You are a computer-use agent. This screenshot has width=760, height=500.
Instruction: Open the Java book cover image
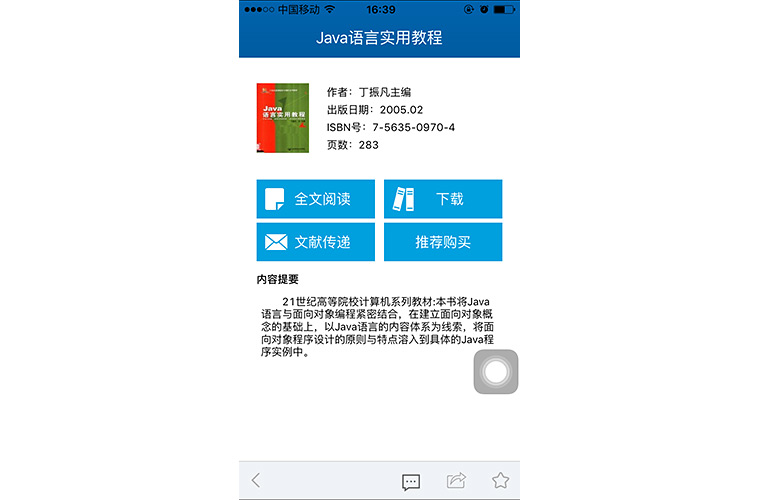coord(283,117)
